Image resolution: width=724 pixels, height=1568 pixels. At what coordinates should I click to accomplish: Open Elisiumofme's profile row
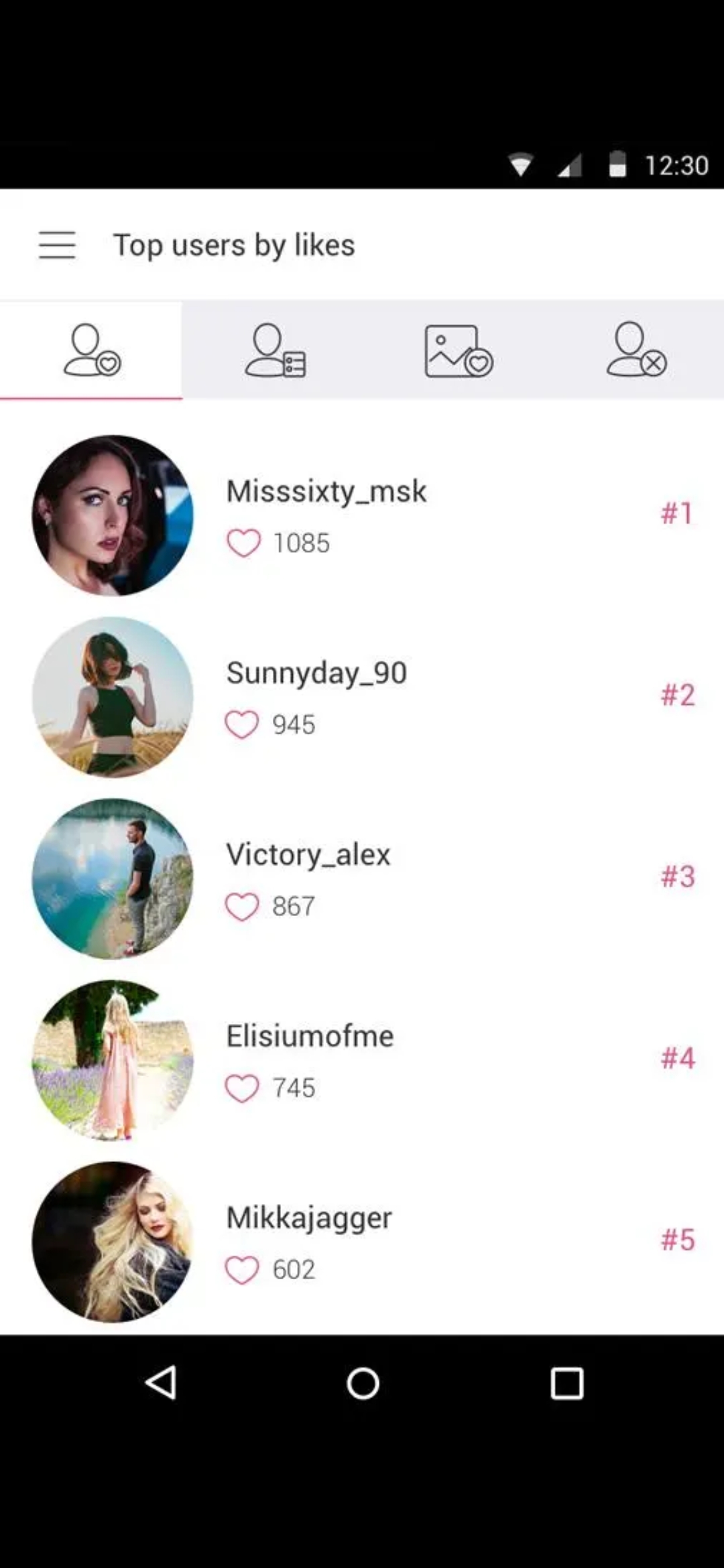(362, 1060)
